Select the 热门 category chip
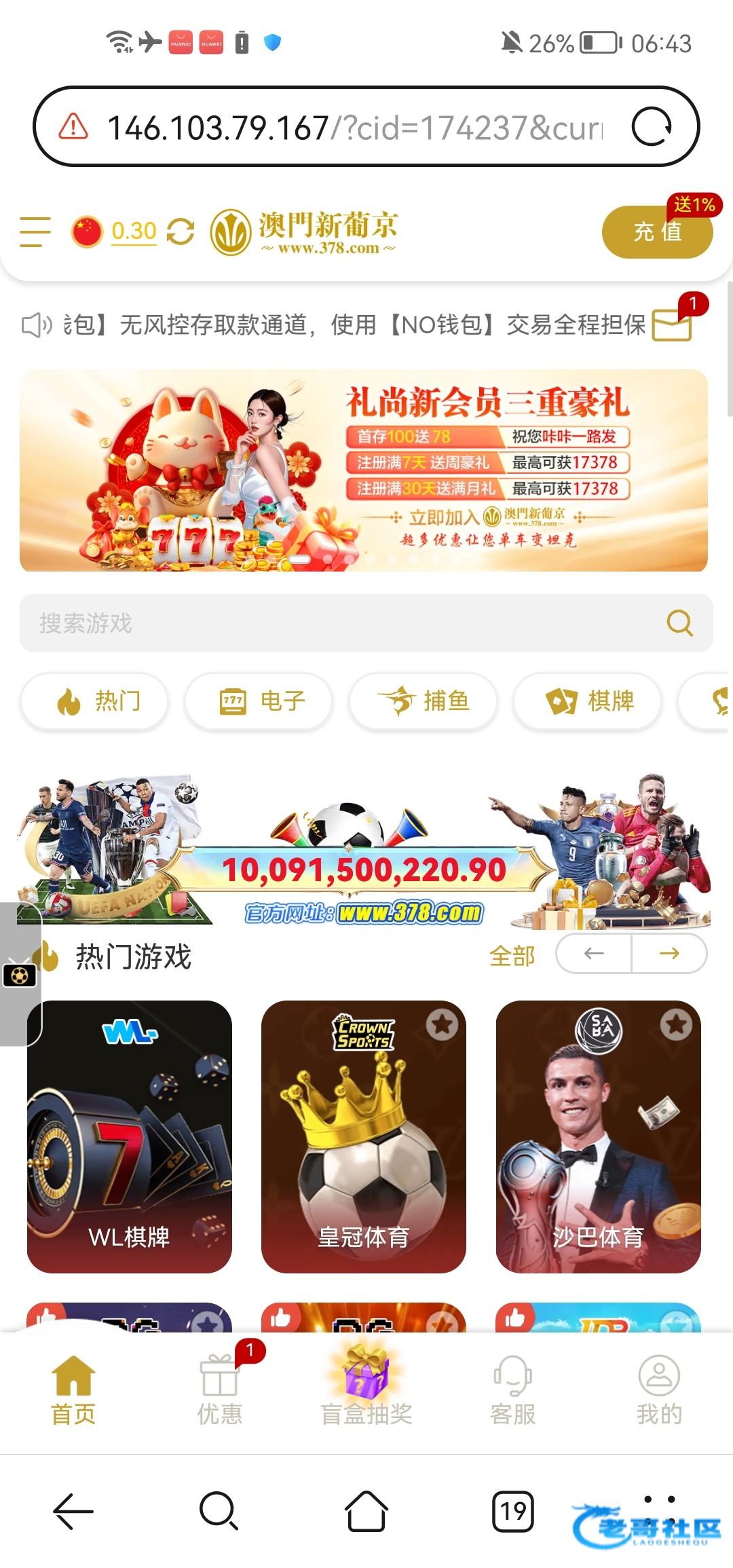733x1568 pixels. pyautogui.click(x=95, y=701)
